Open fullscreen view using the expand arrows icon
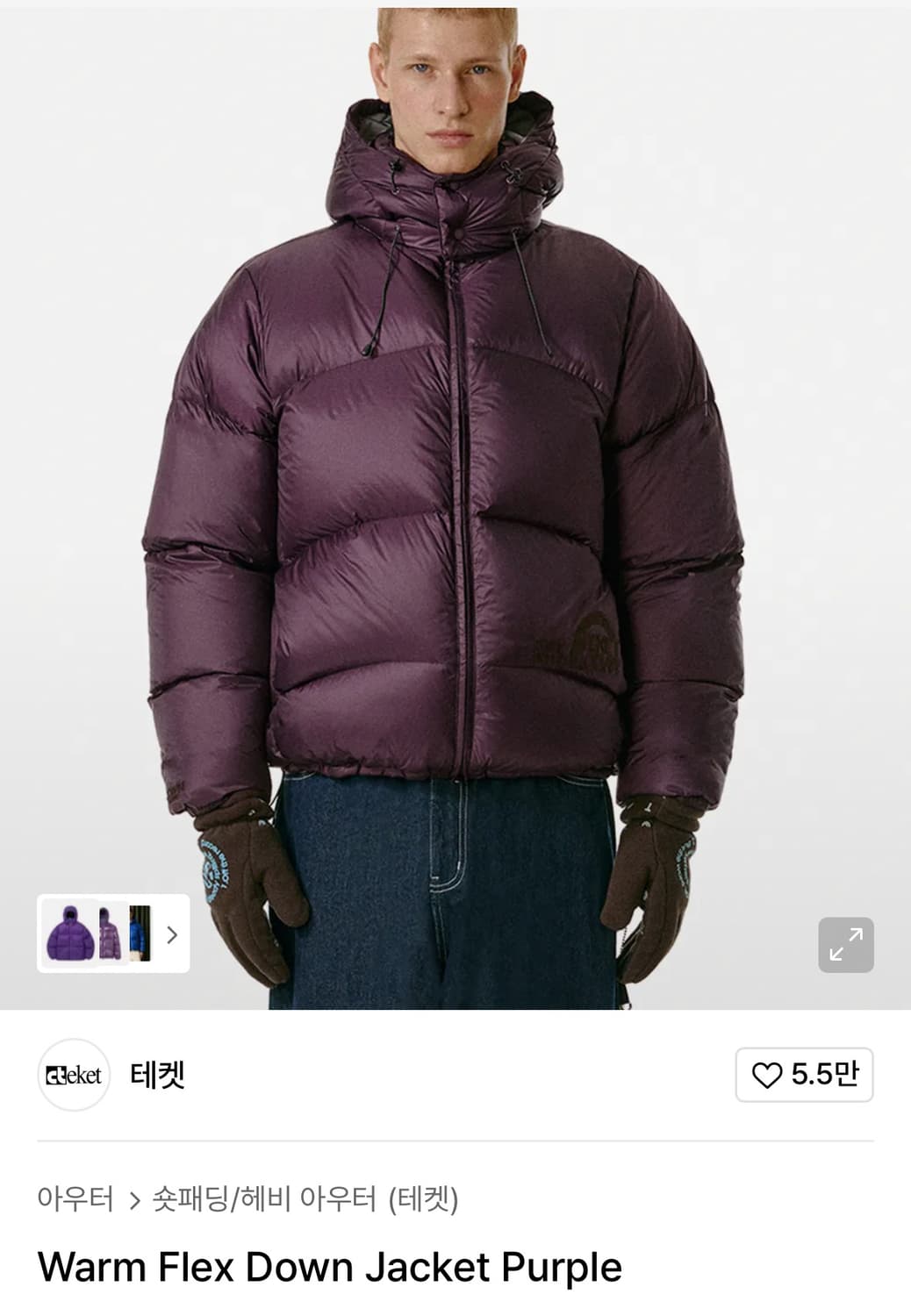 point(845,945)
